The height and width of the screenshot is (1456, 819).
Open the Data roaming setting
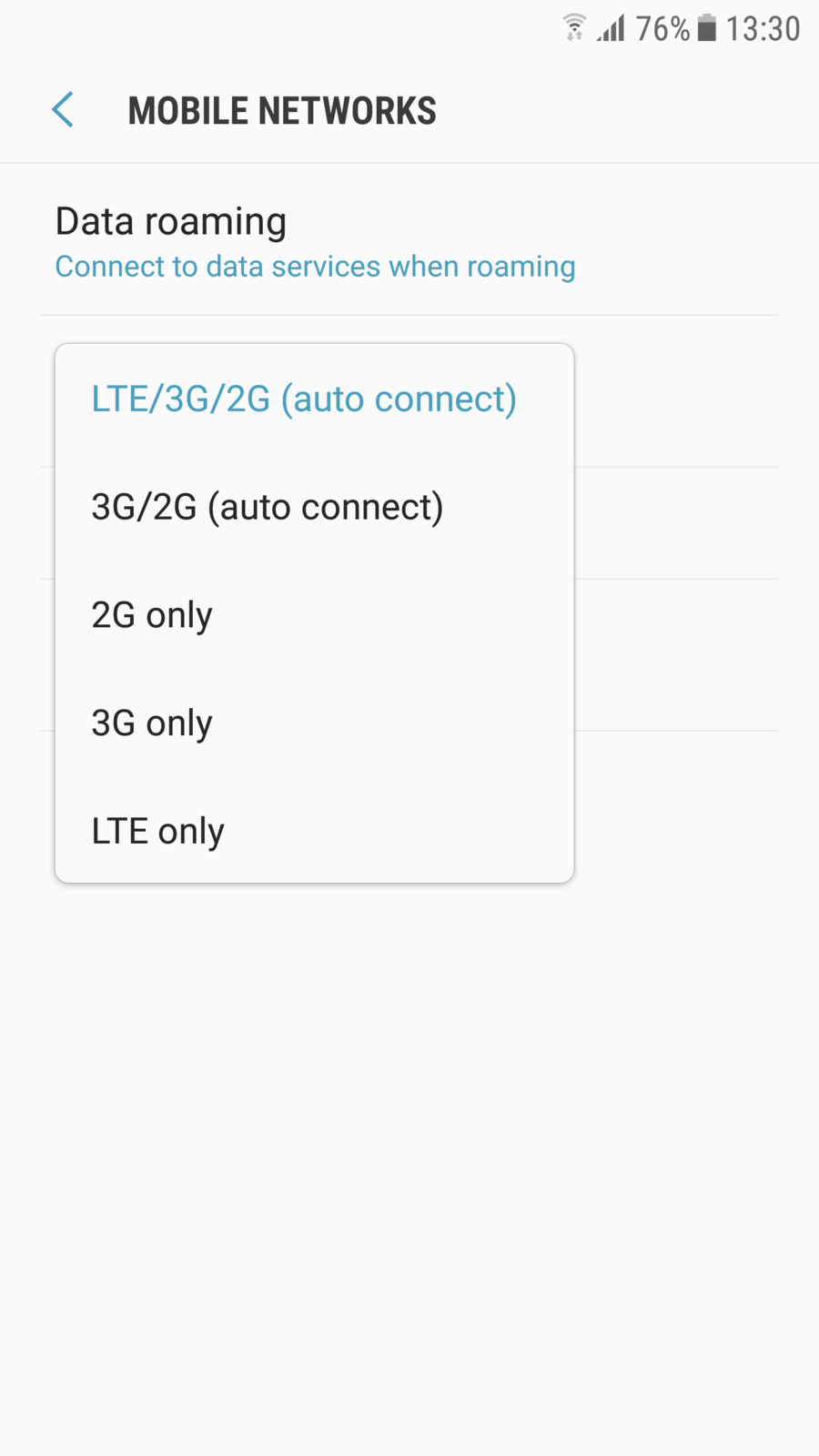pyautogui.click(x=314, y=242)
